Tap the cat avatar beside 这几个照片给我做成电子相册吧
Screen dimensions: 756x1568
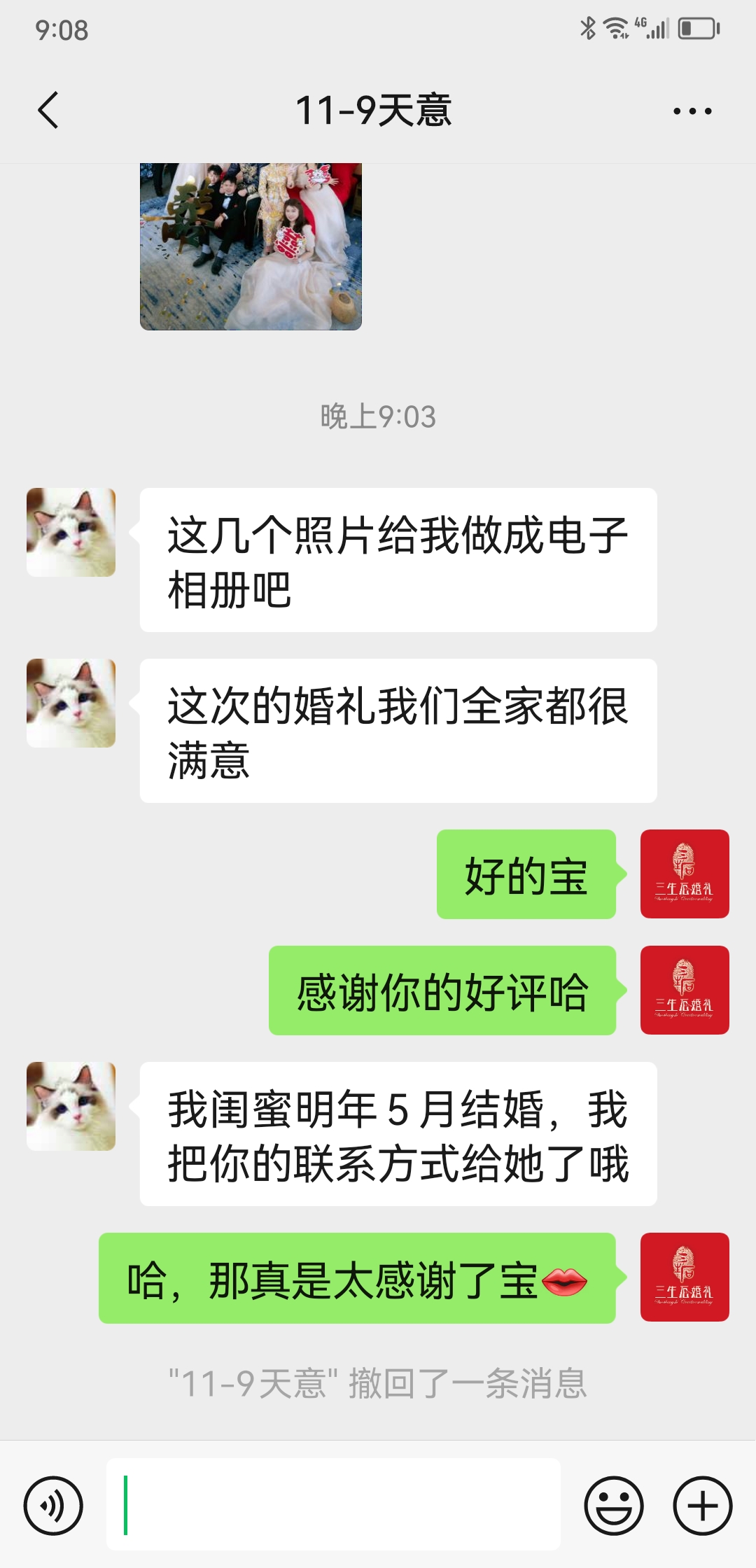pos(71,532)
